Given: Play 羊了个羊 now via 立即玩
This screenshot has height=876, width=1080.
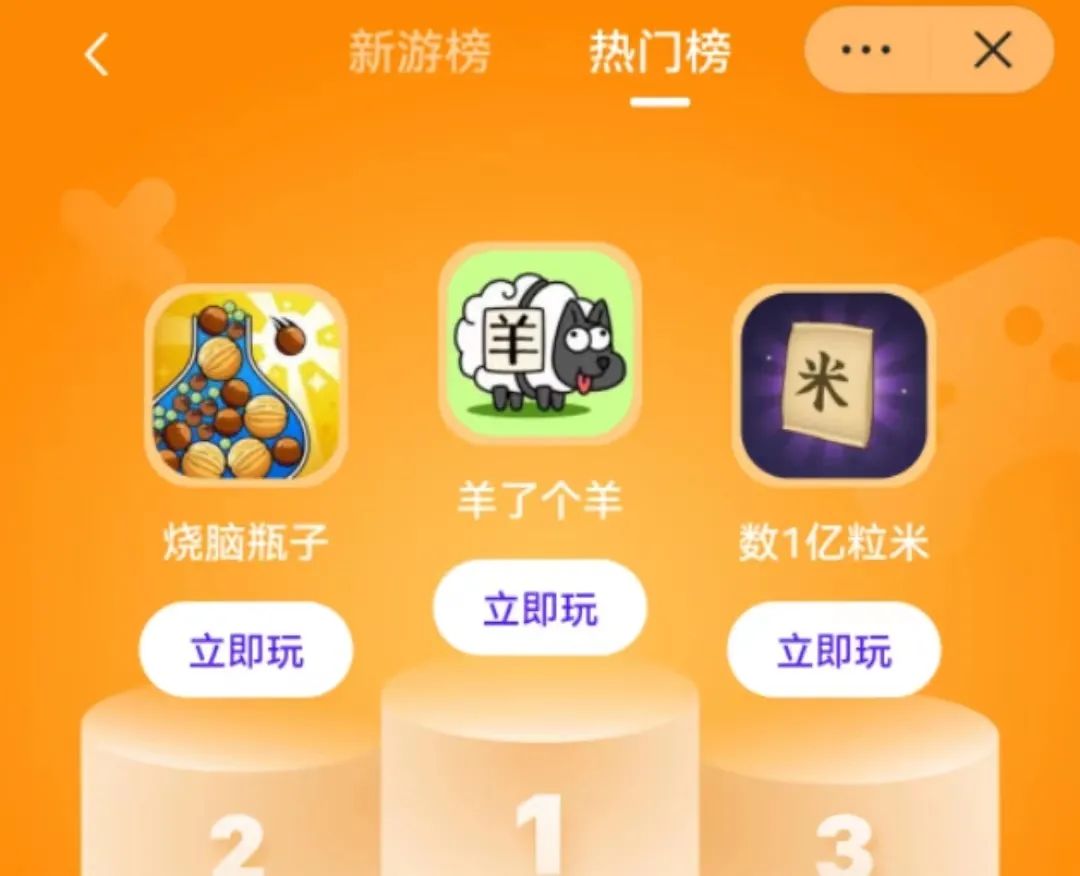Looking at the screenshot, I should 540,608.
